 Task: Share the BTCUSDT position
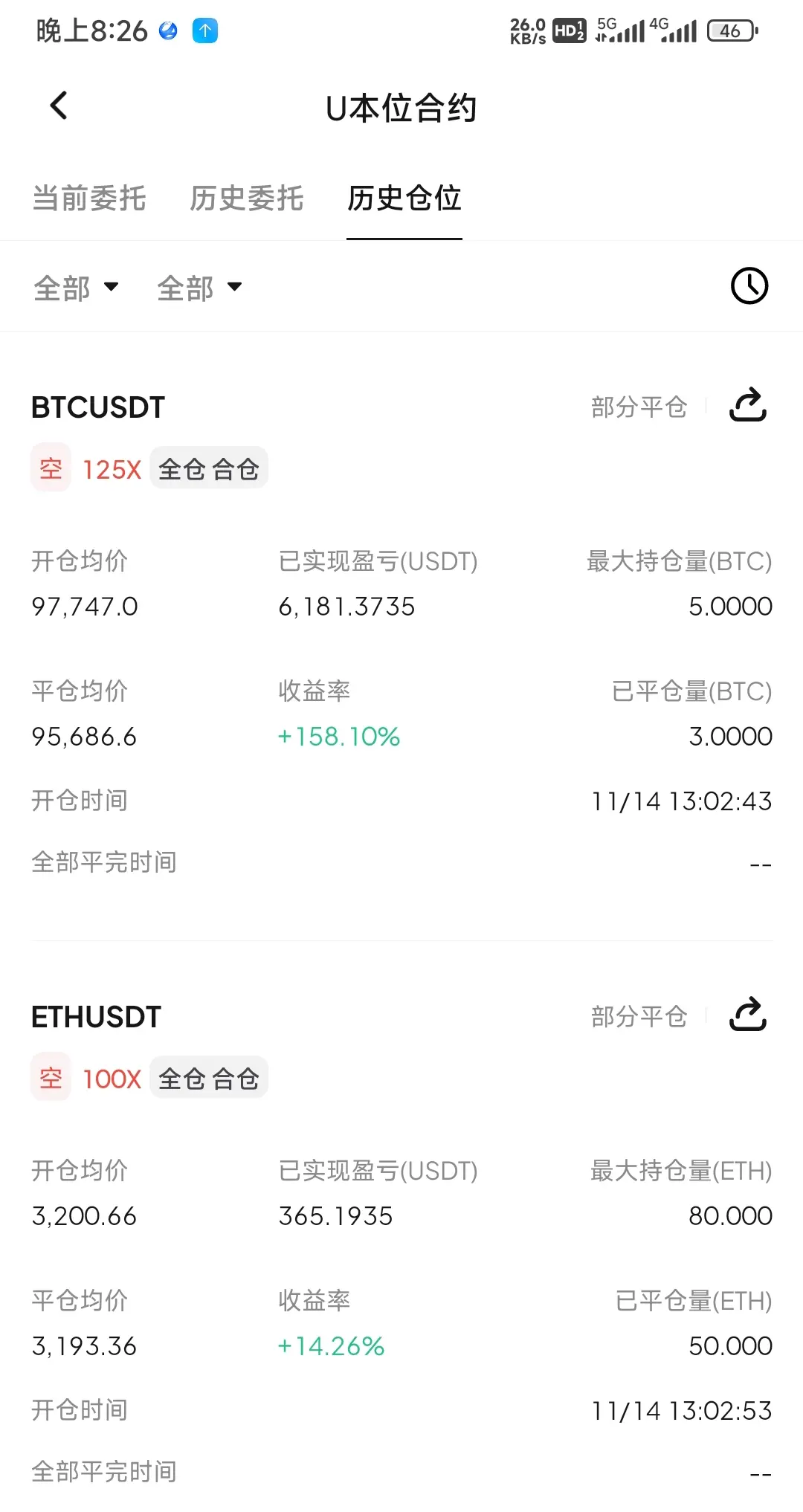[x=748, y=405]
